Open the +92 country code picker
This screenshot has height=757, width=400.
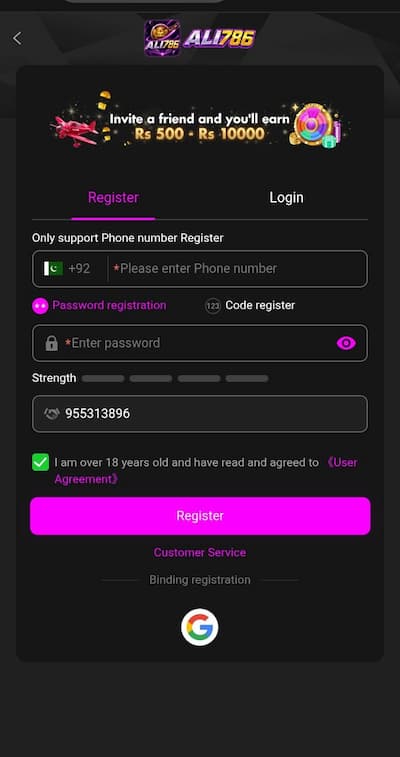pos(68,268)
